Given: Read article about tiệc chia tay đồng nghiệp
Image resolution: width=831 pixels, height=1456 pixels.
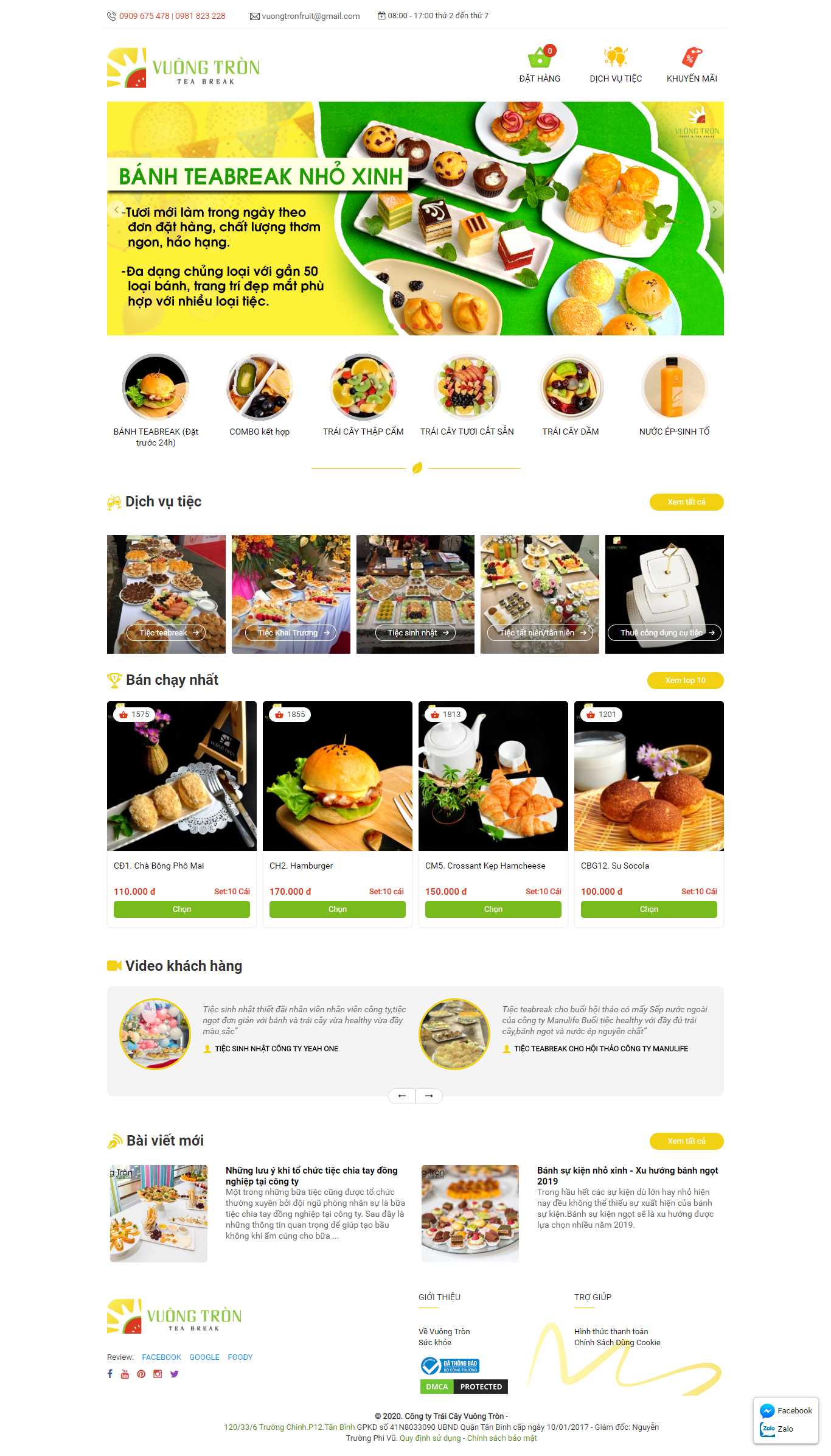Looking at the screenshot, I should (311, 1175).
